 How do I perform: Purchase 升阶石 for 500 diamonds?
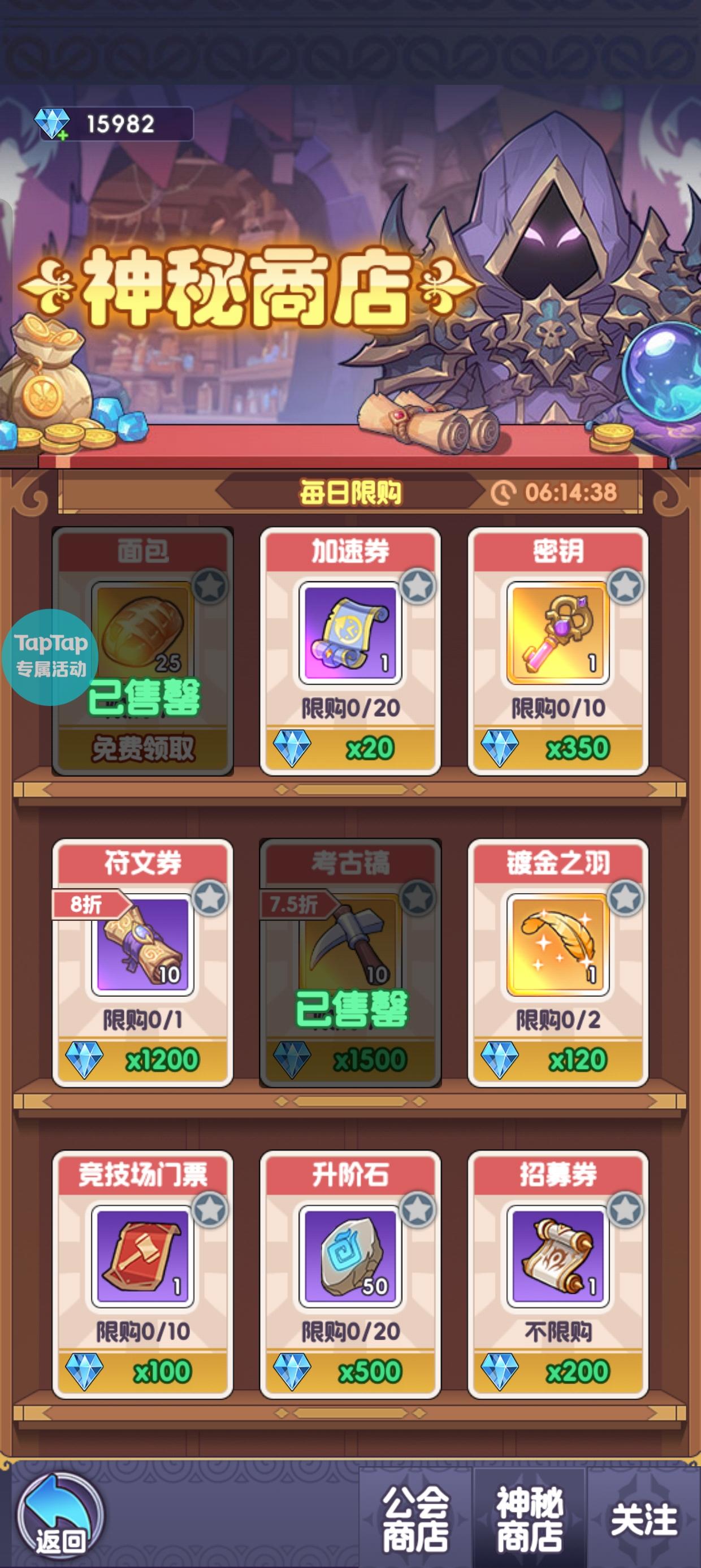tap(350, 1371)
